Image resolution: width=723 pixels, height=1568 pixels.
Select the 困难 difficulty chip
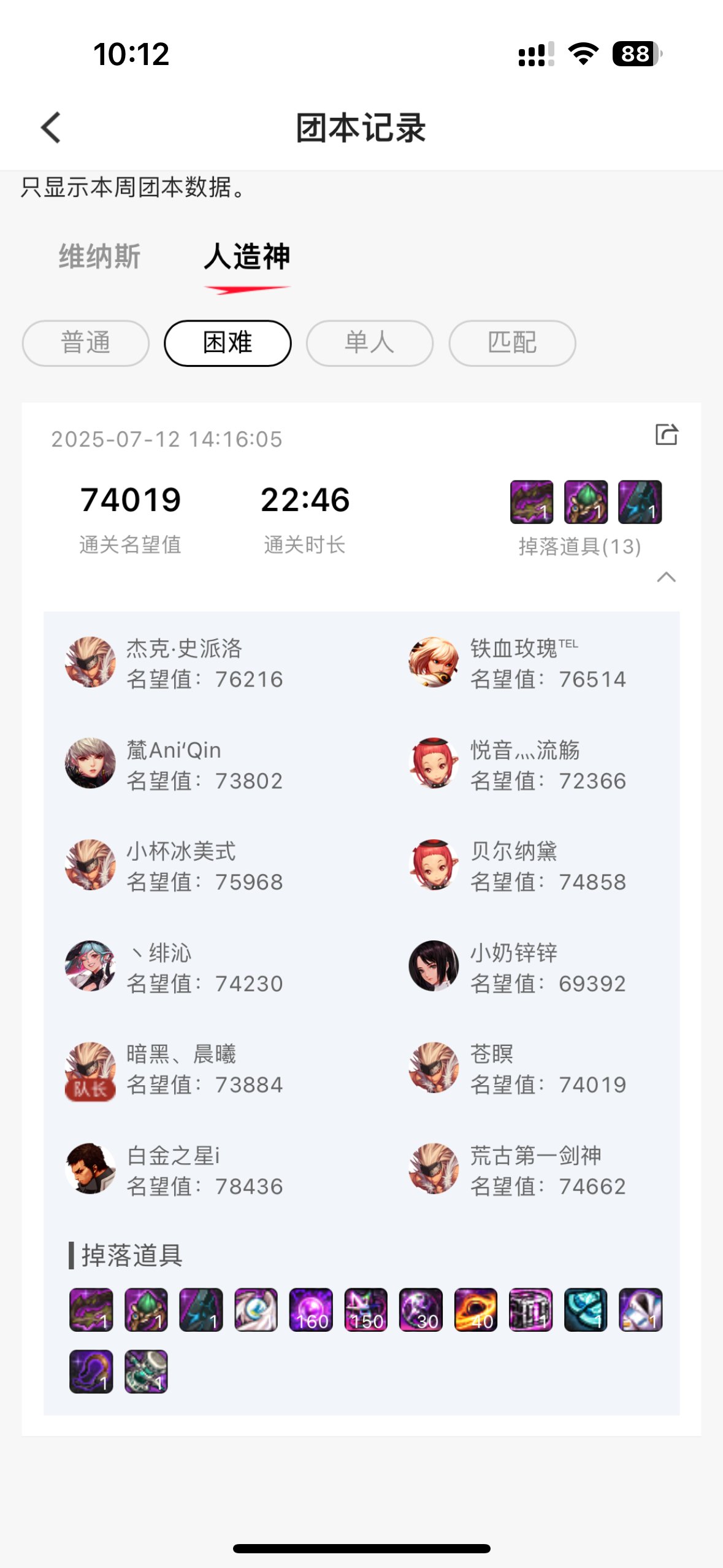228,343
